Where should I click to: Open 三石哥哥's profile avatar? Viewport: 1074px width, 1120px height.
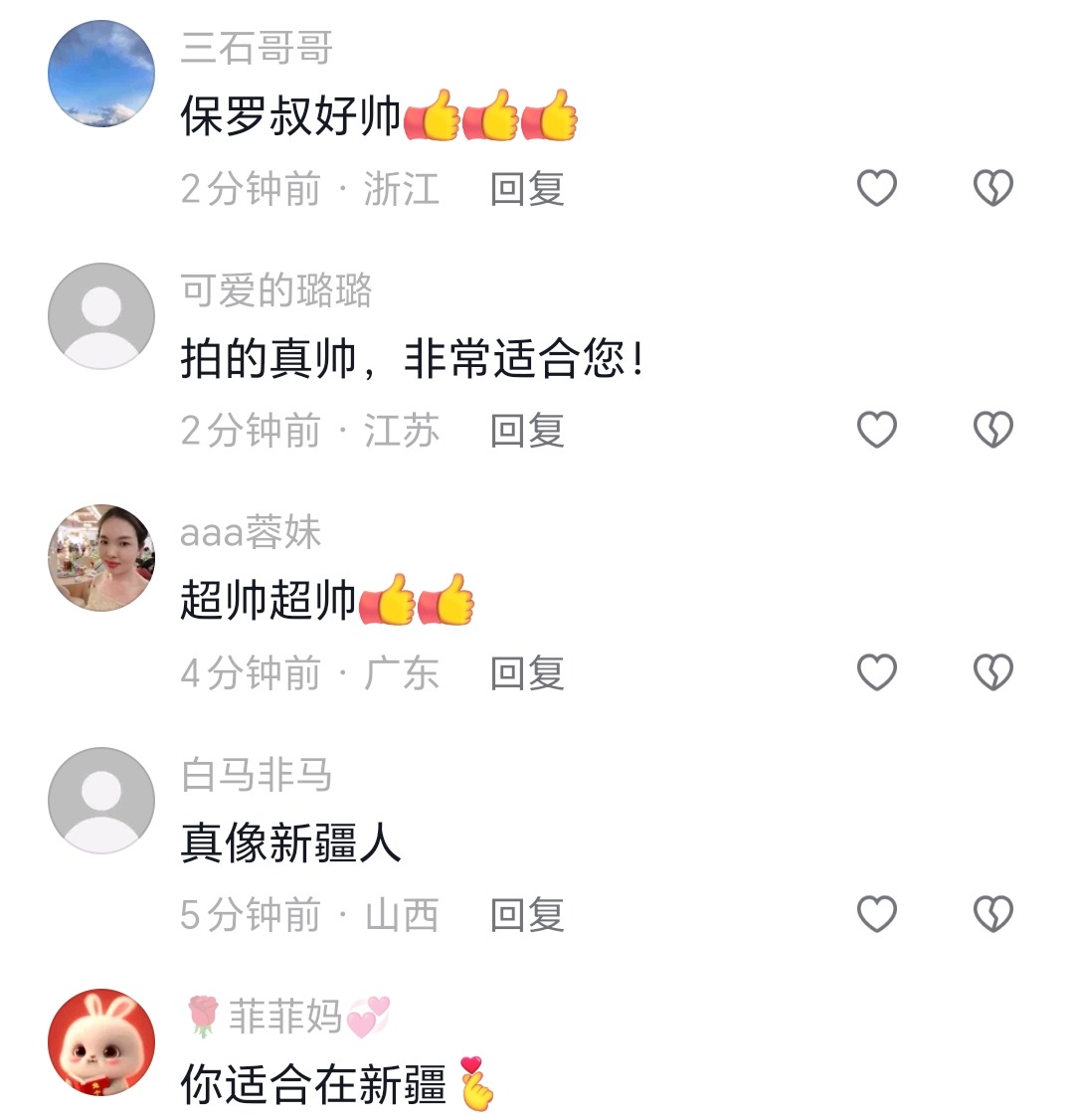point(101,74)
